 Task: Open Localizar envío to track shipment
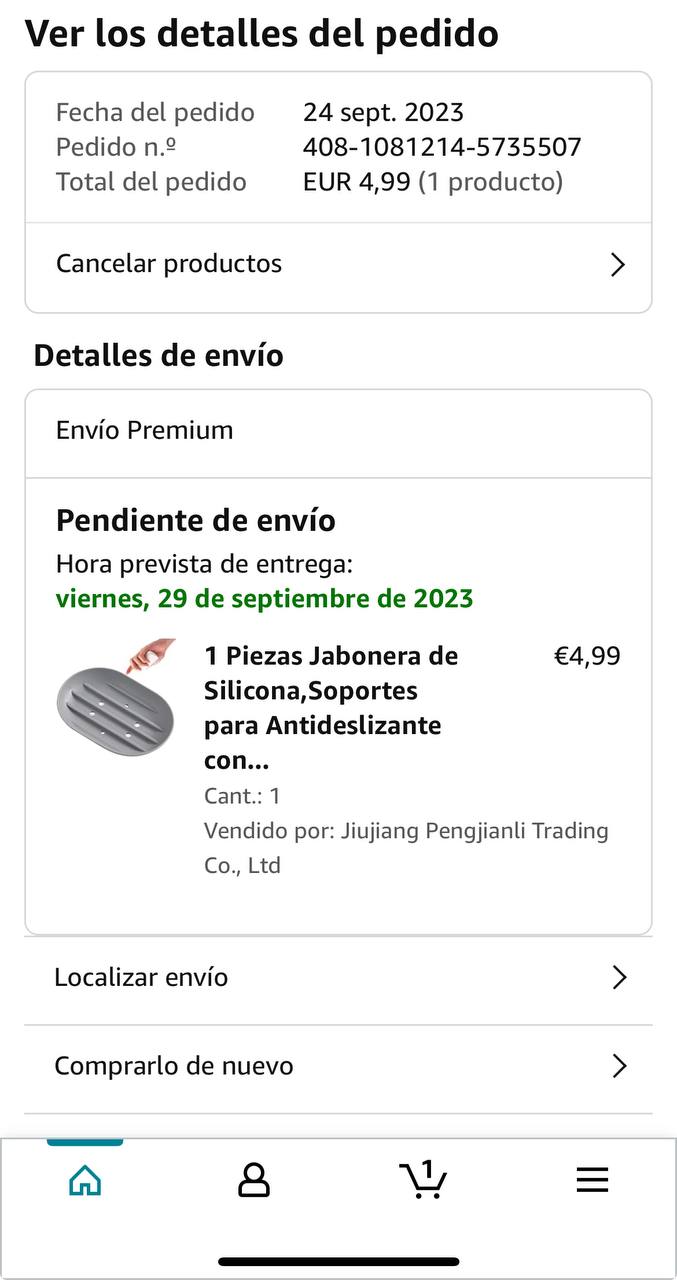[338, 977]
